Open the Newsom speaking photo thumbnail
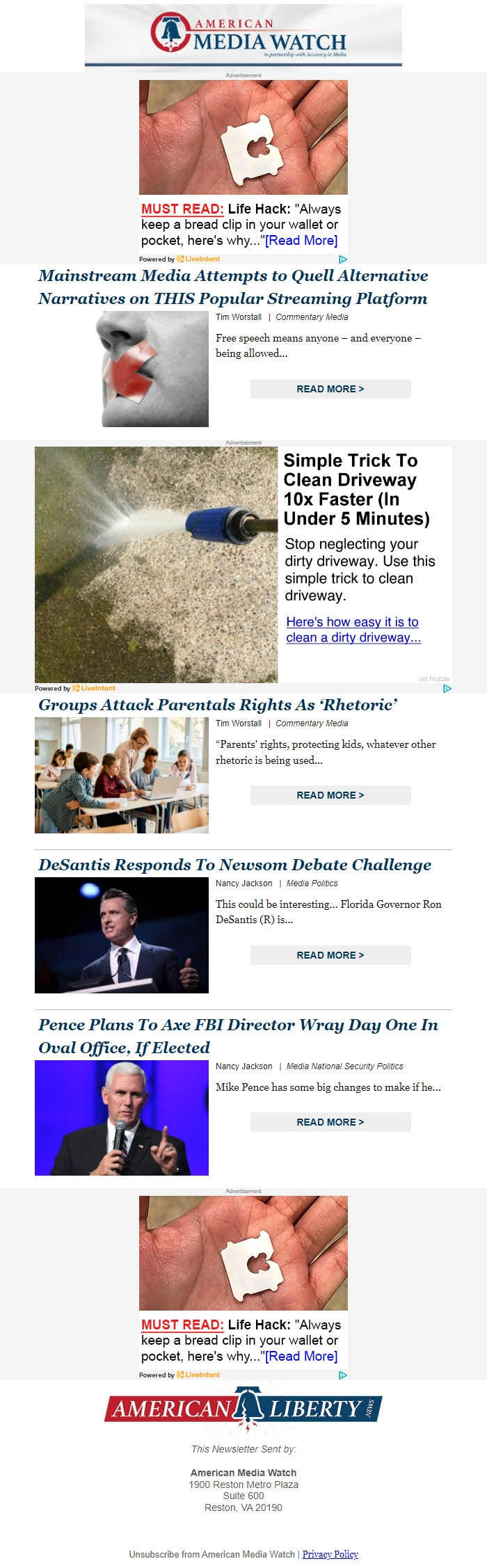 [x=122, y=935]
